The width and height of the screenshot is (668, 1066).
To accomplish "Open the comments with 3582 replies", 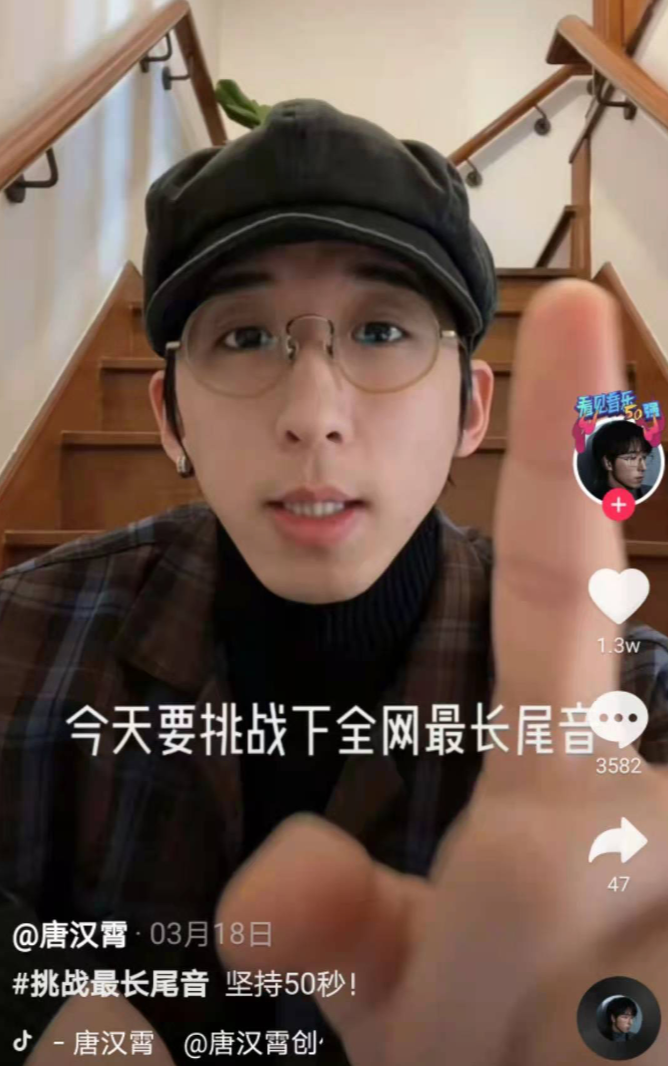I will coord(618,720).
